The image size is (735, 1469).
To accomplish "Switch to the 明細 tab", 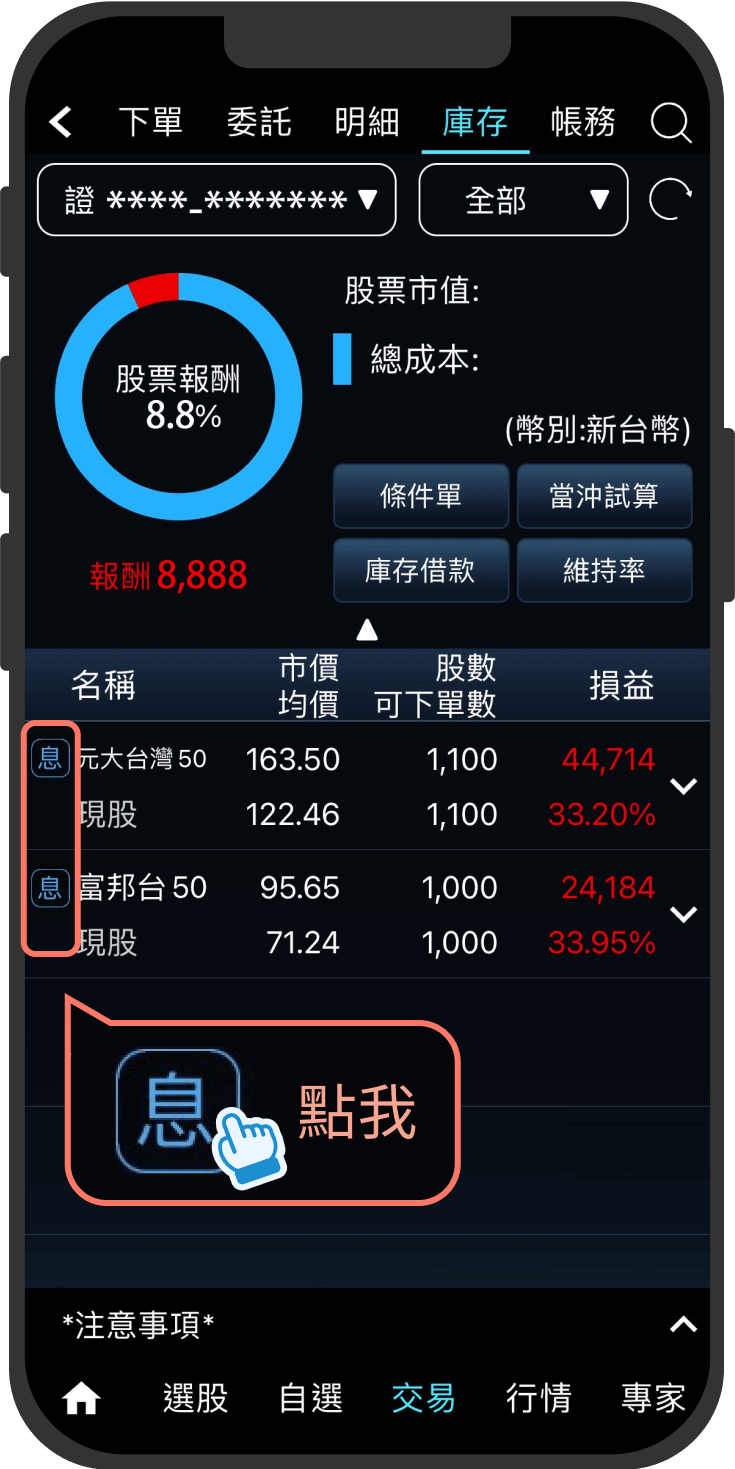I will coord(367,123).
